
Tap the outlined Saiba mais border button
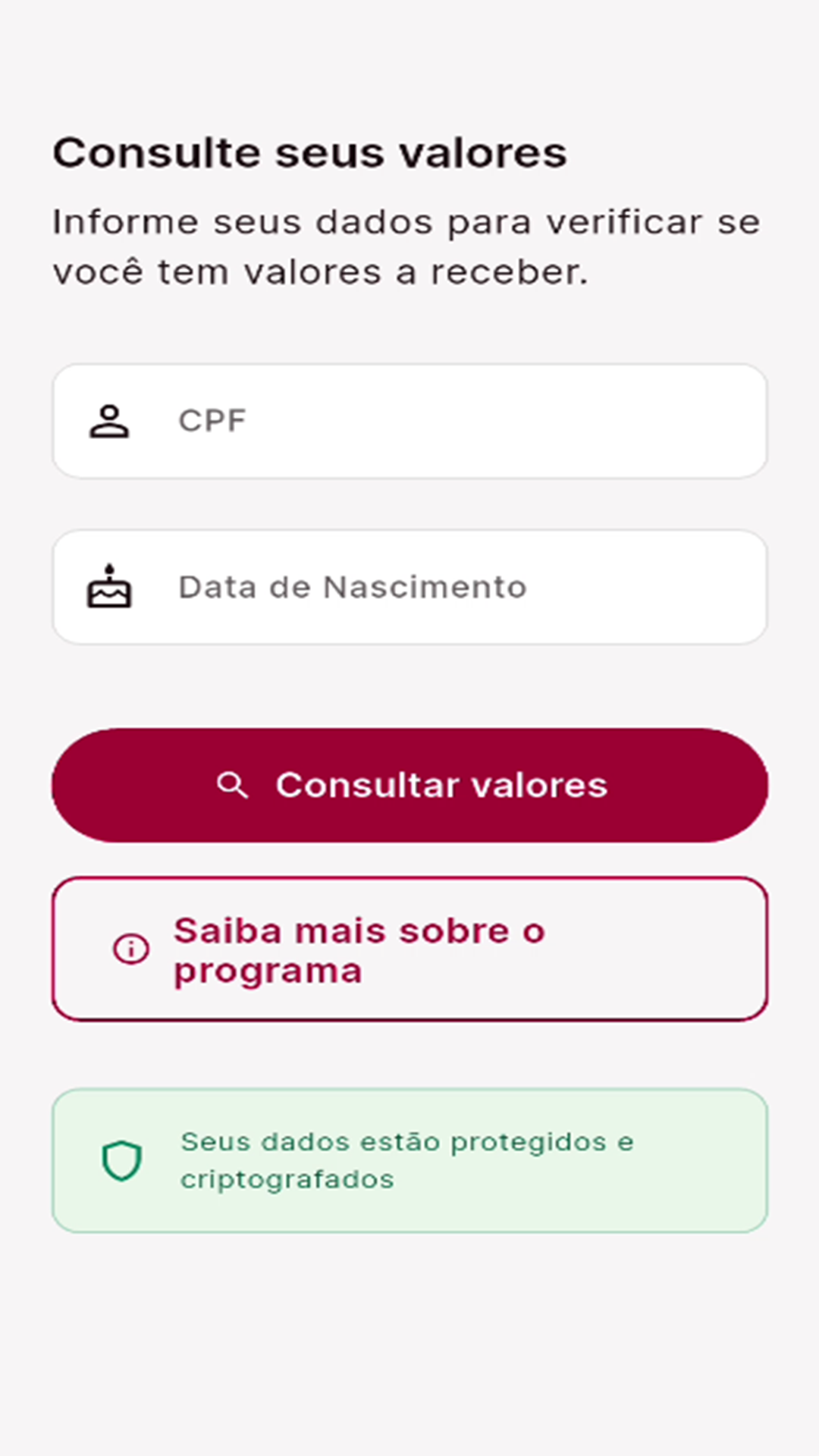point(409,949)
